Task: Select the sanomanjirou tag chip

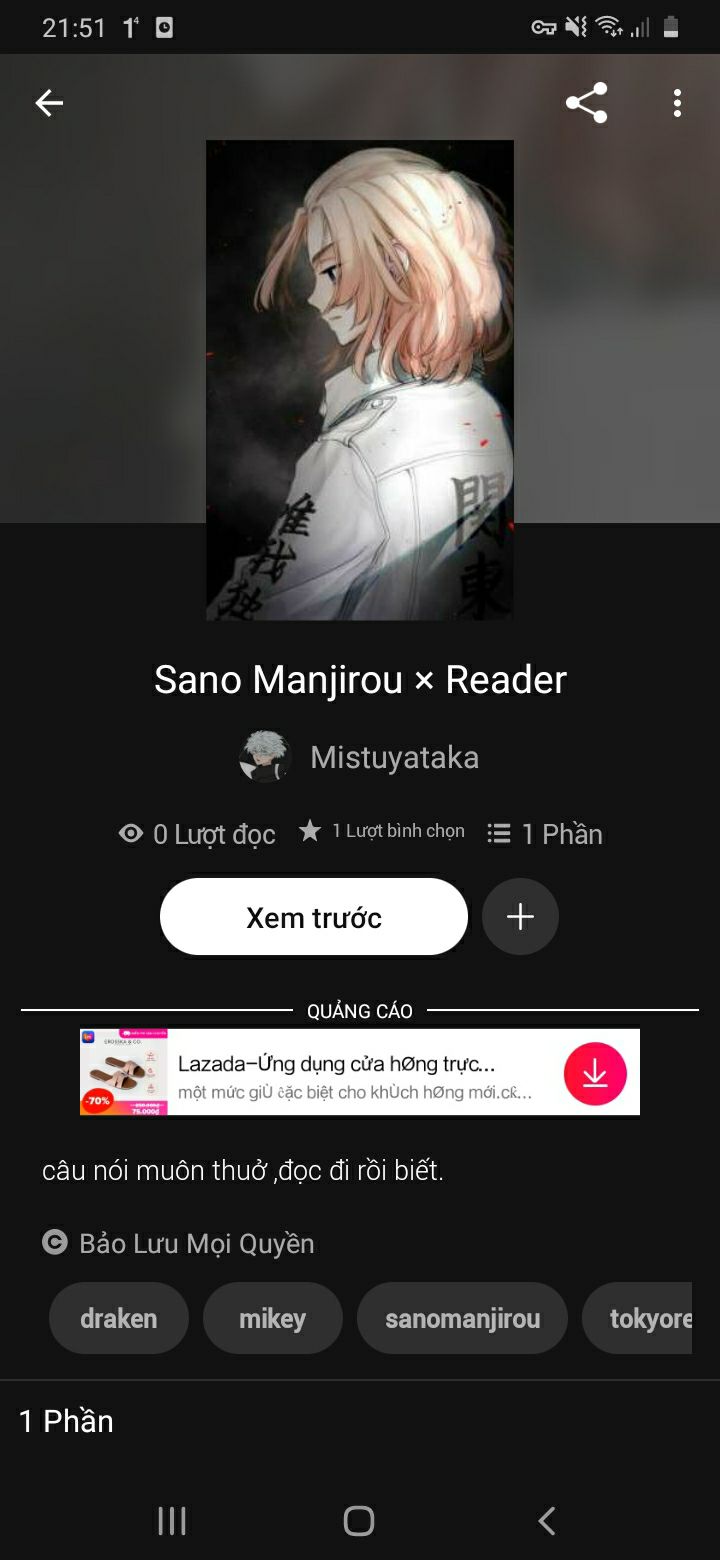Action: pos(462,1318)
